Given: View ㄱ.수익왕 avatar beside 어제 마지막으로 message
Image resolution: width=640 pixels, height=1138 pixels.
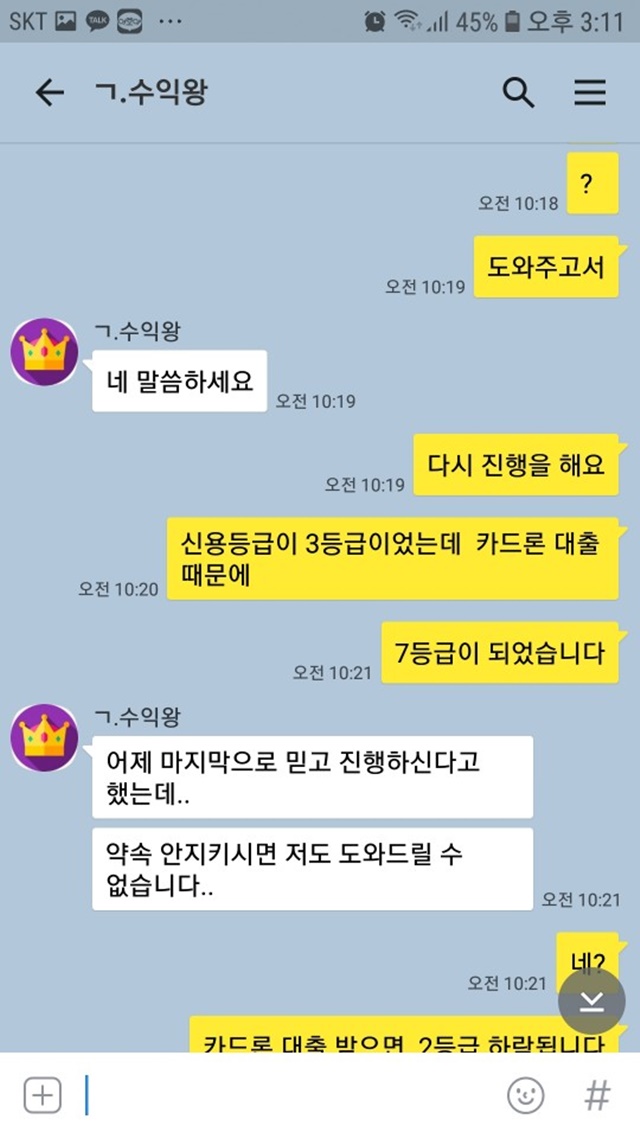Looking at the screenshot, I should click(x=44, y=737).
